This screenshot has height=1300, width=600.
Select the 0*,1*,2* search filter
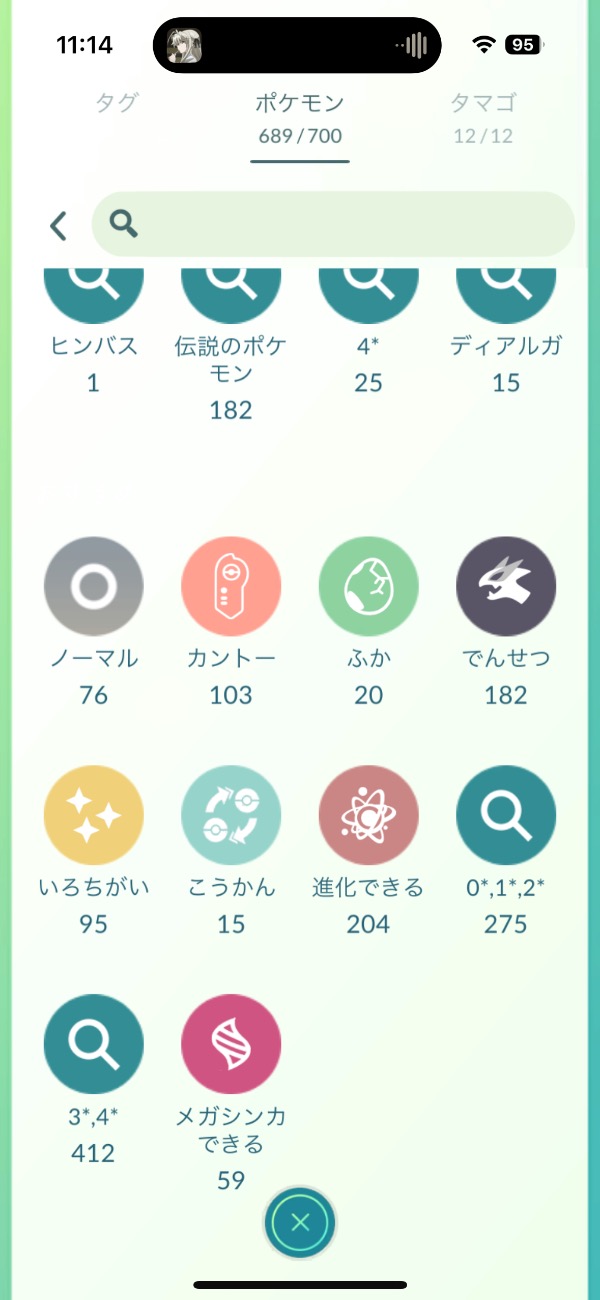(506, 816)
